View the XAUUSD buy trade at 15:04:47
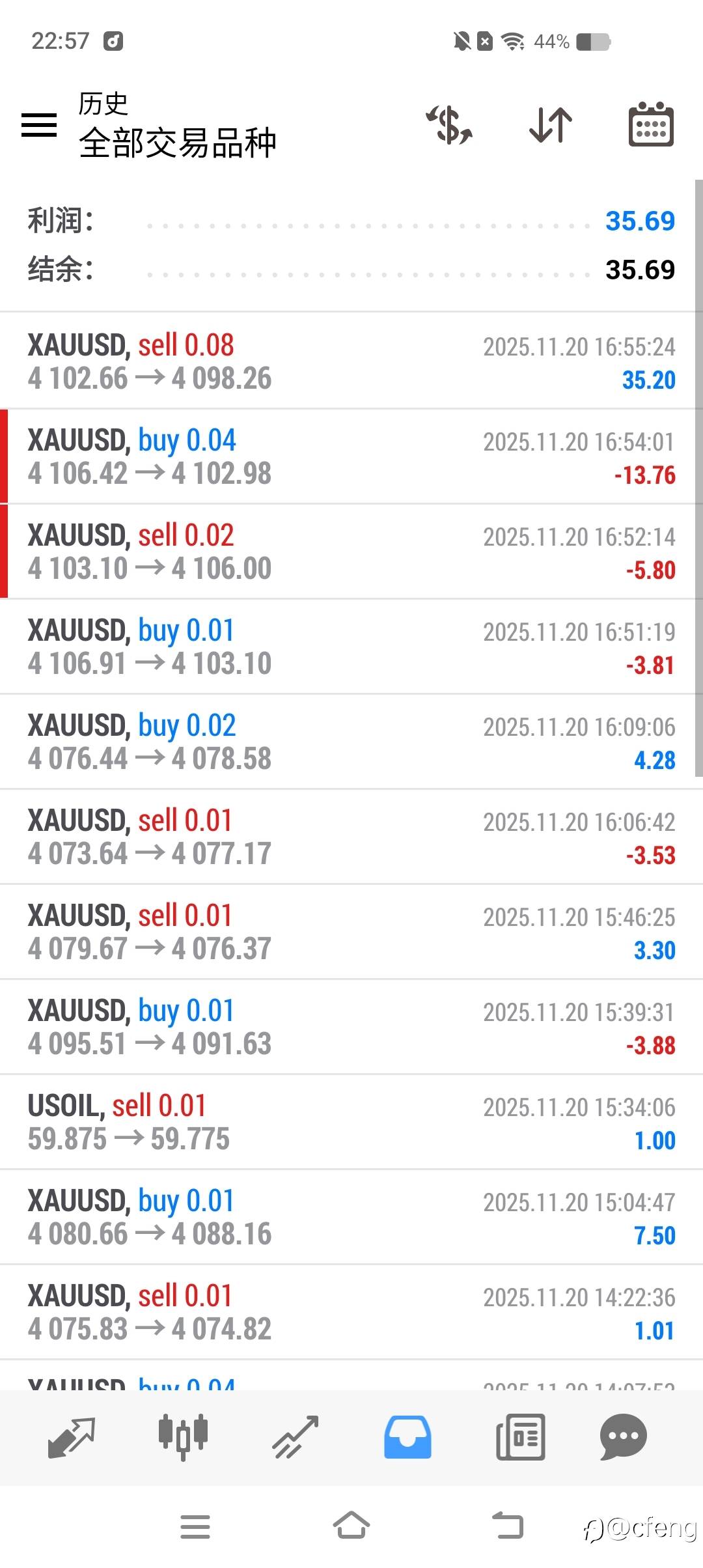The image size is (703, 1568). (351, 1217)
